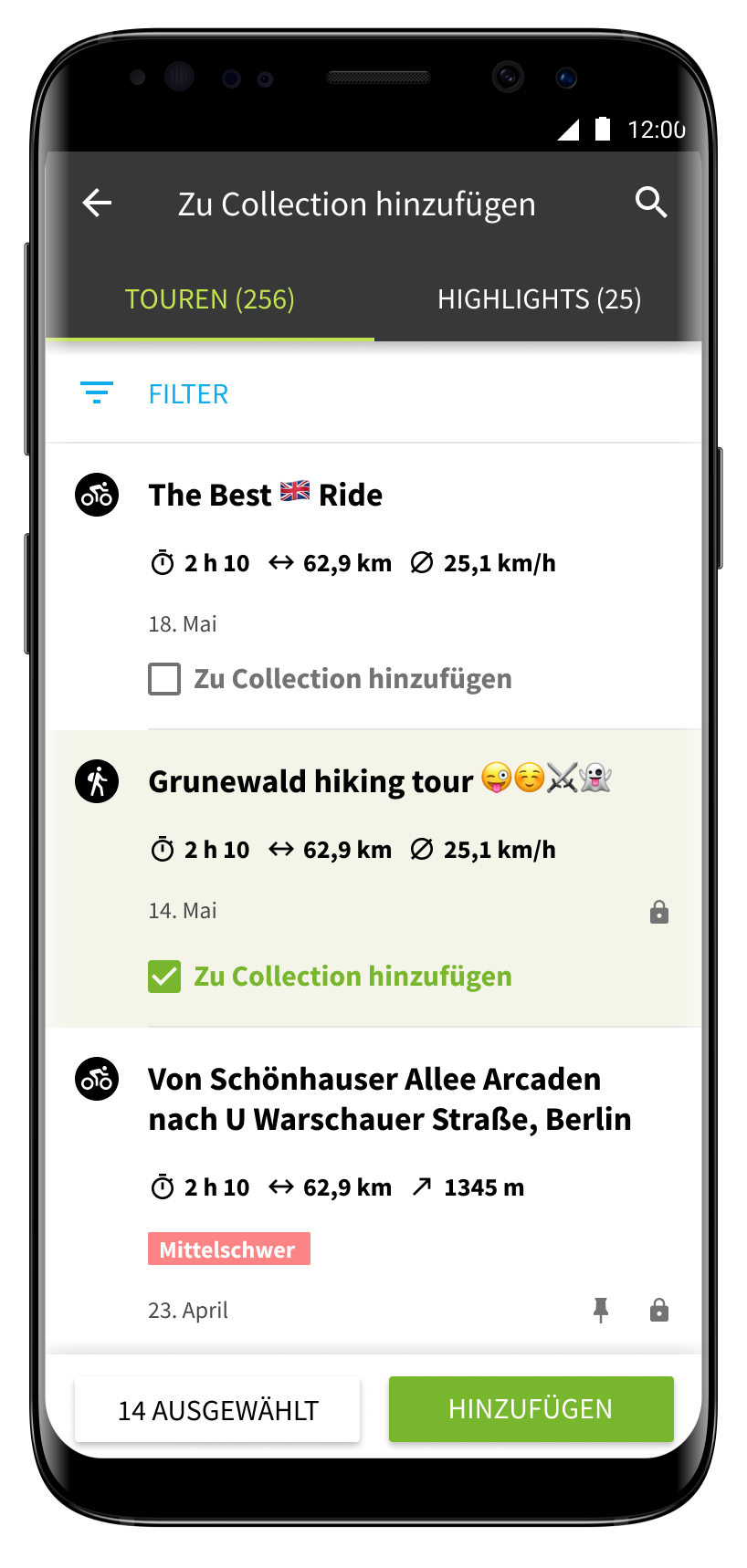This screenshot has height=1568, width=747.
Task: Switch to the Highlights (25) tab
Action: [x=539, y=299]
